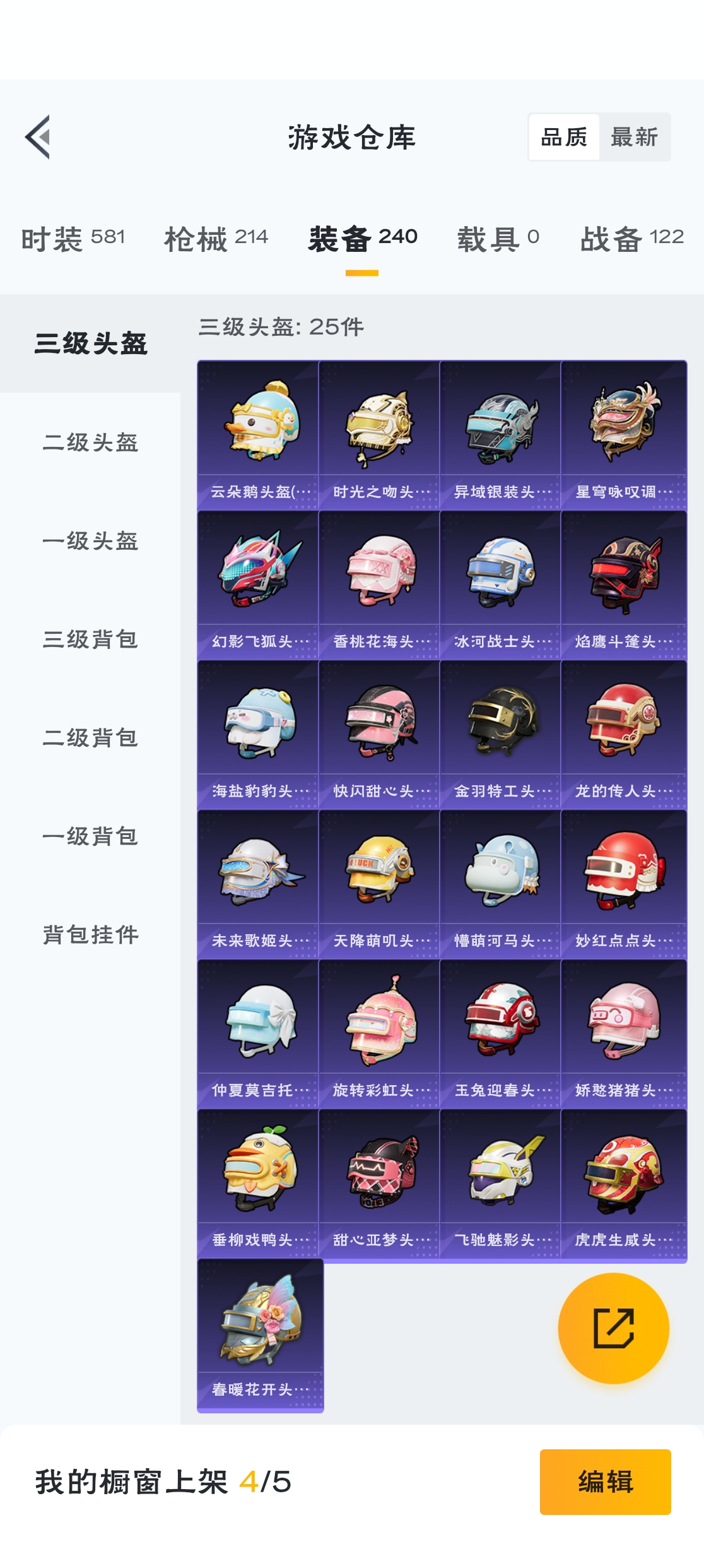Go back using the arrow icon
Image resolution: width=704 pixels, height=1568 pixels.
click(38, 137)
